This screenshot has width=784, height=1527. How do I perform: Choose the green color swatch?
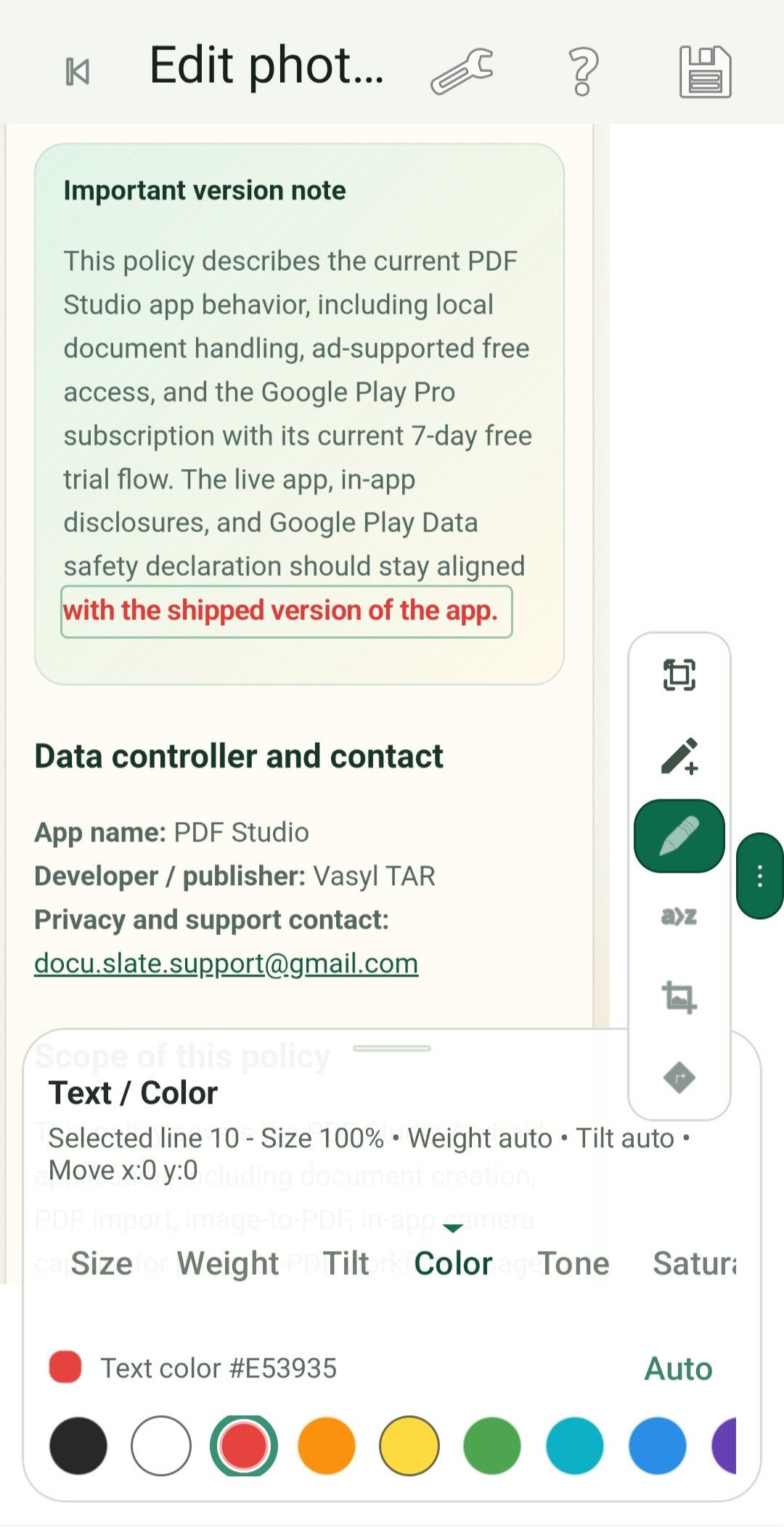click(492, 1446)
